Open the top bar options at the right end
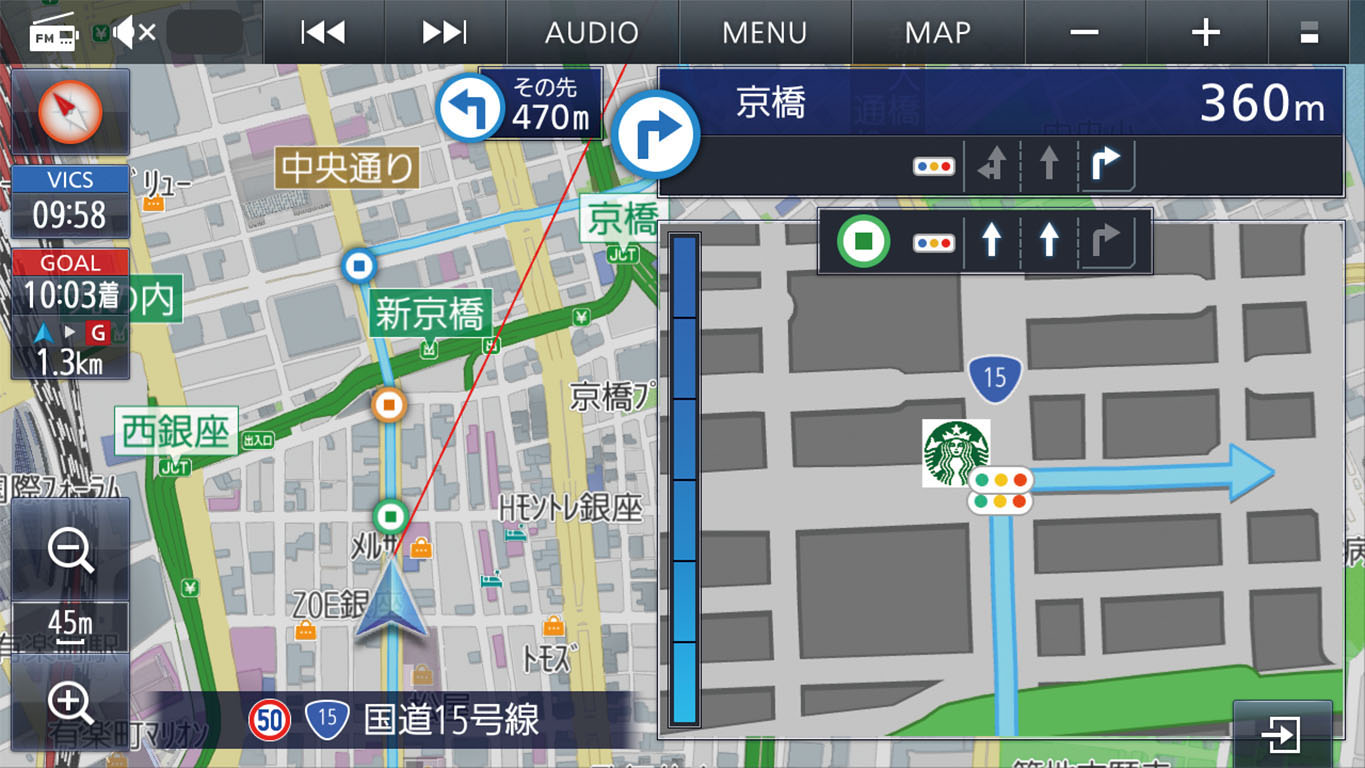The height and width of the screenshot is (768, 1365). tap(1308, 32)
